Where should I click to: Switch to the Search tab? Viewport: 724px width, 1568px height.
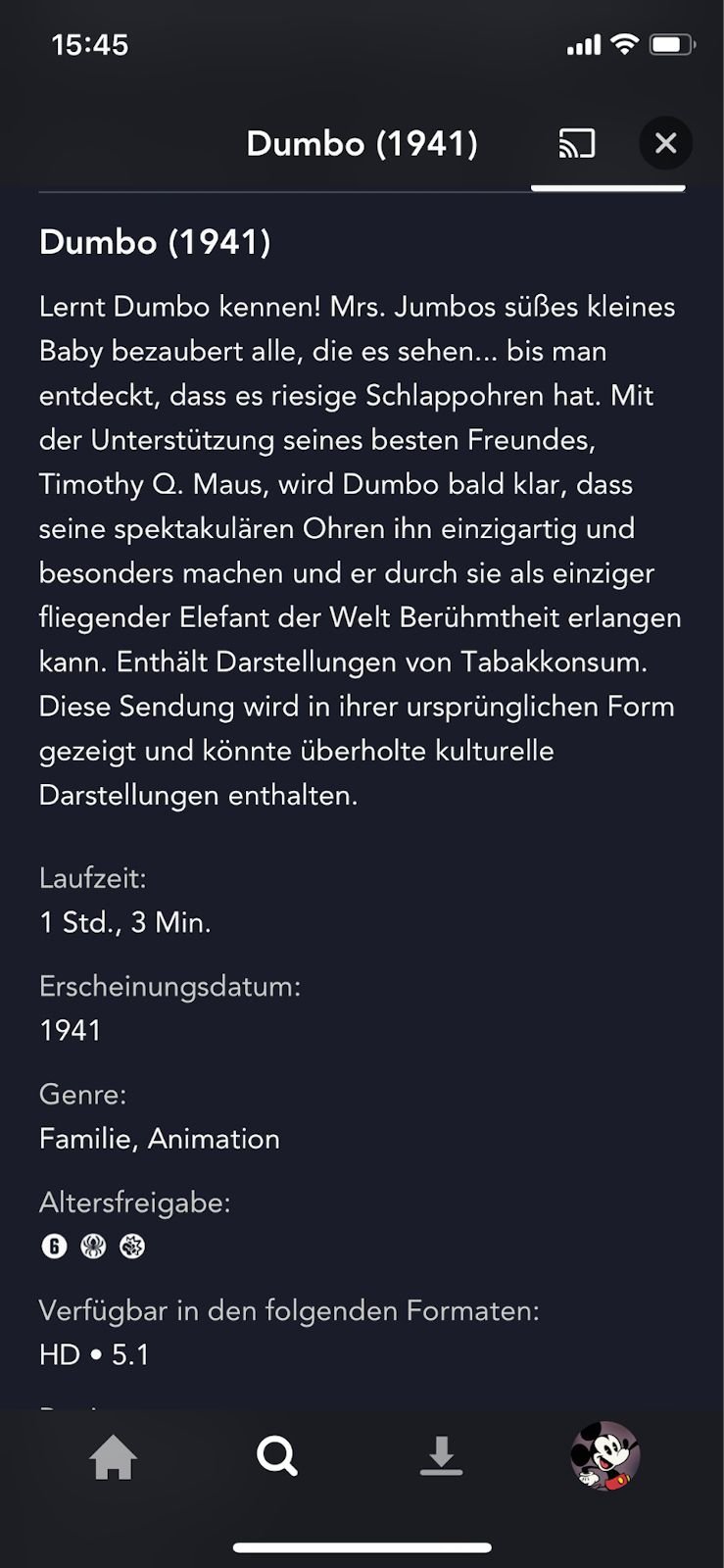pos(277,1456)
